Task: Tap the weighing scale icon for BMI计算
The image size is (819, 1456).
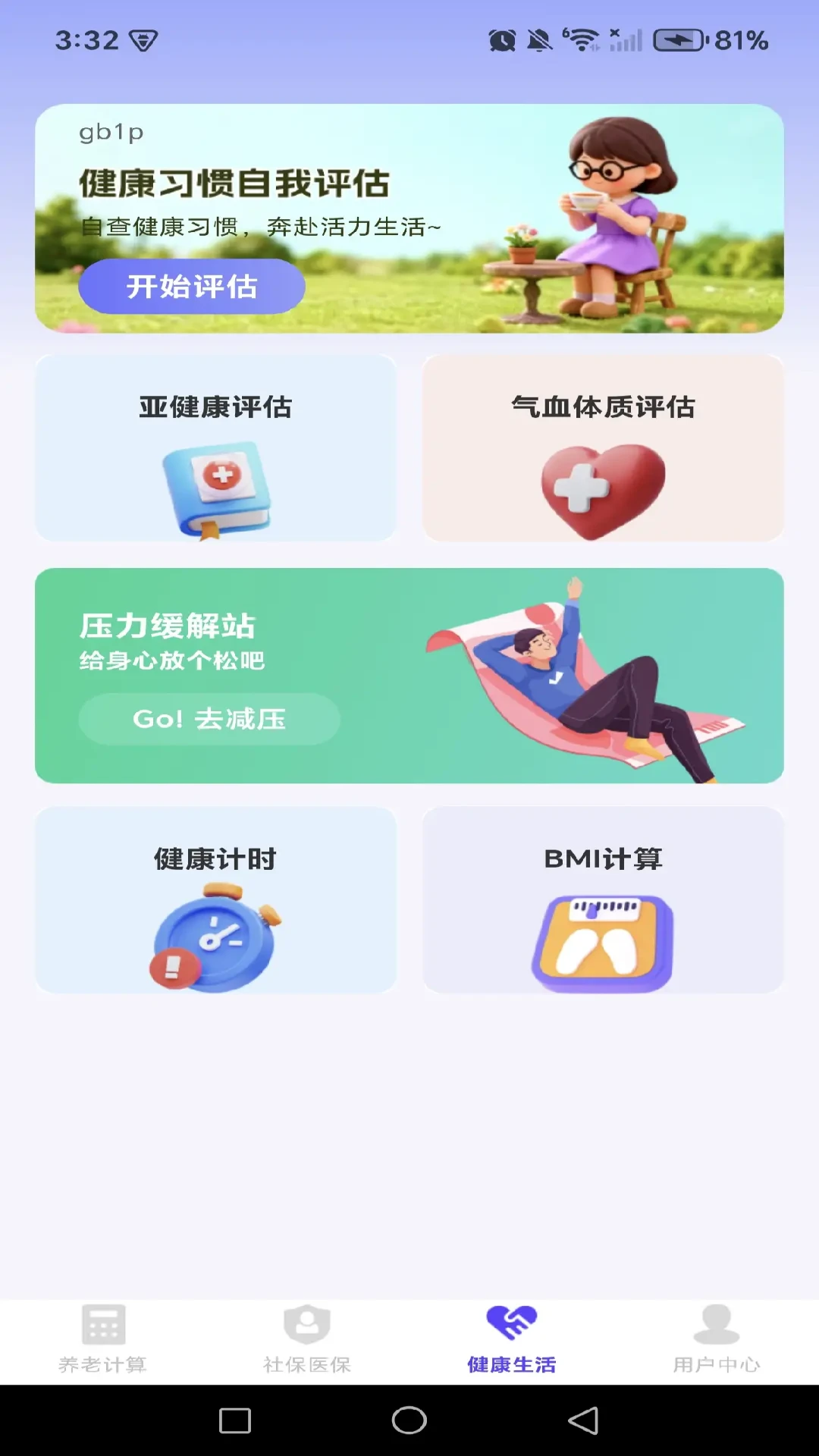Action: tap(603, 936)
